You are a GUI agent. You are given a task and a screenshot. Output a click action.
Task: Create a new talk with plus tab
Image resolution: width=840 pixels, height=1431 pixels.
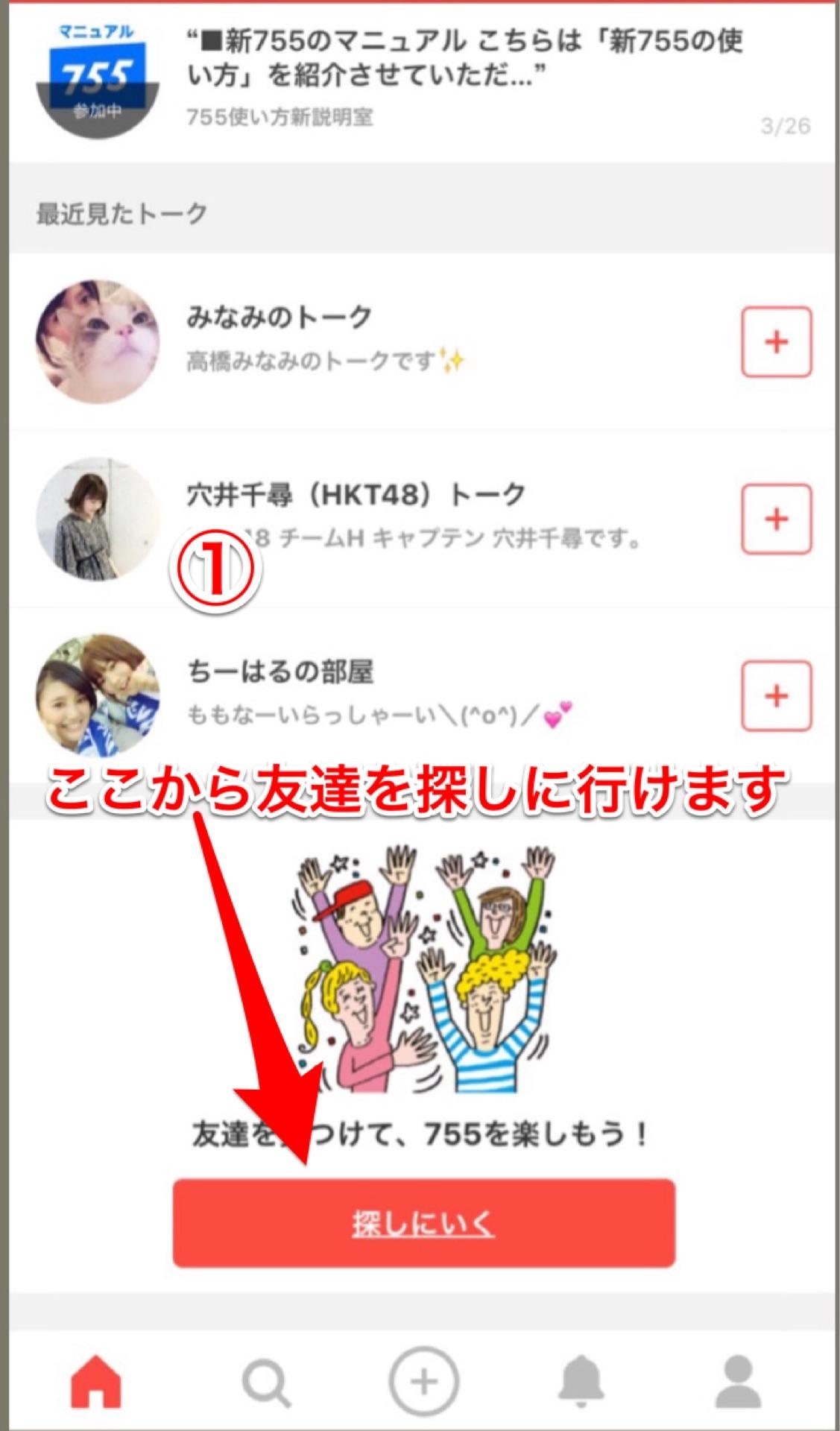coord(423,1381)
